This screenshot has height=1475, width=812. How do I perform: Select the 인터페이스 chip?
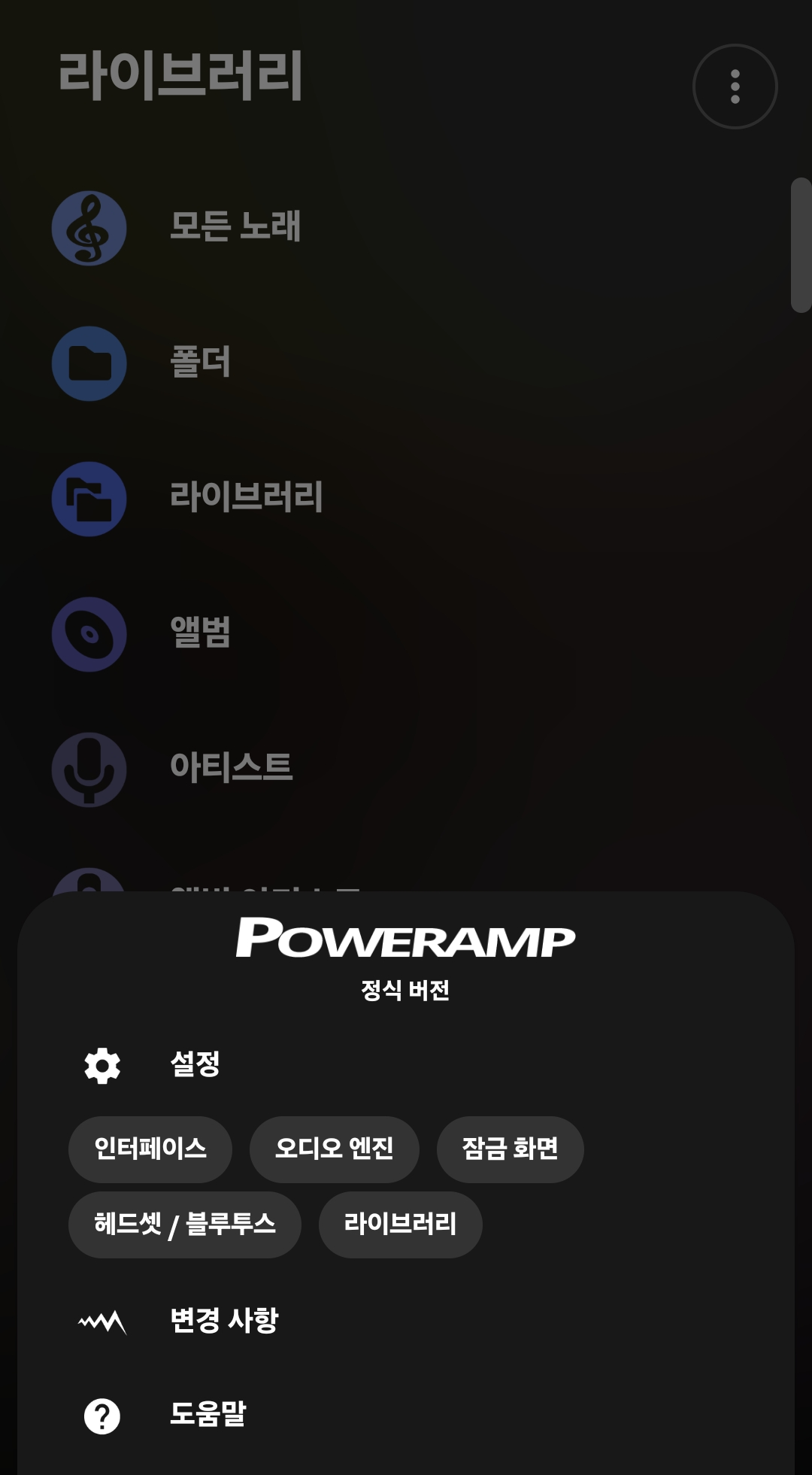[x=150, y=1149]
